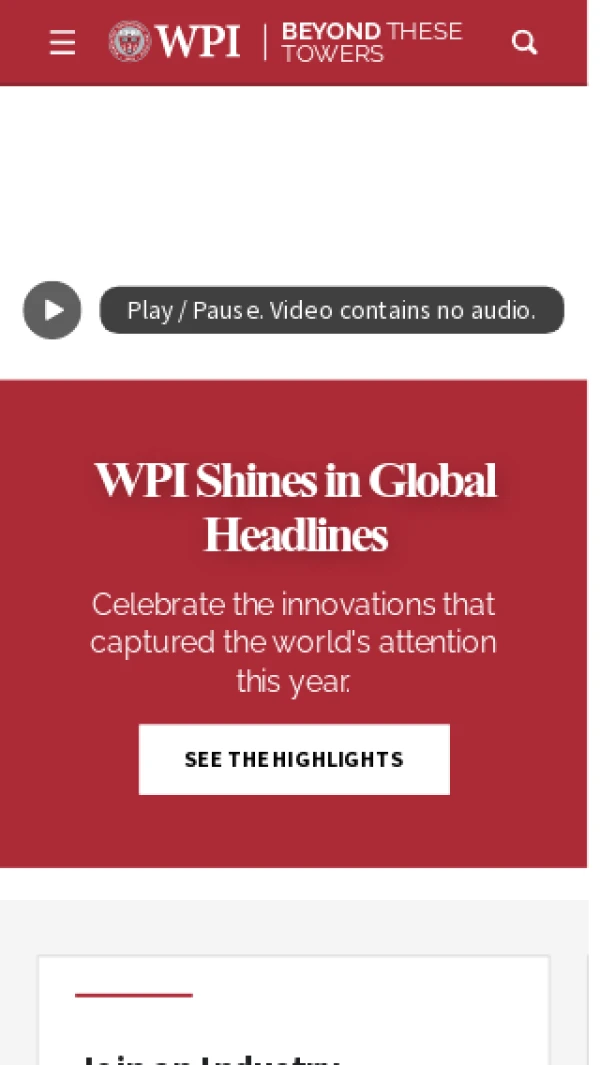Open the Beyond These Towers link

[371, 43]
